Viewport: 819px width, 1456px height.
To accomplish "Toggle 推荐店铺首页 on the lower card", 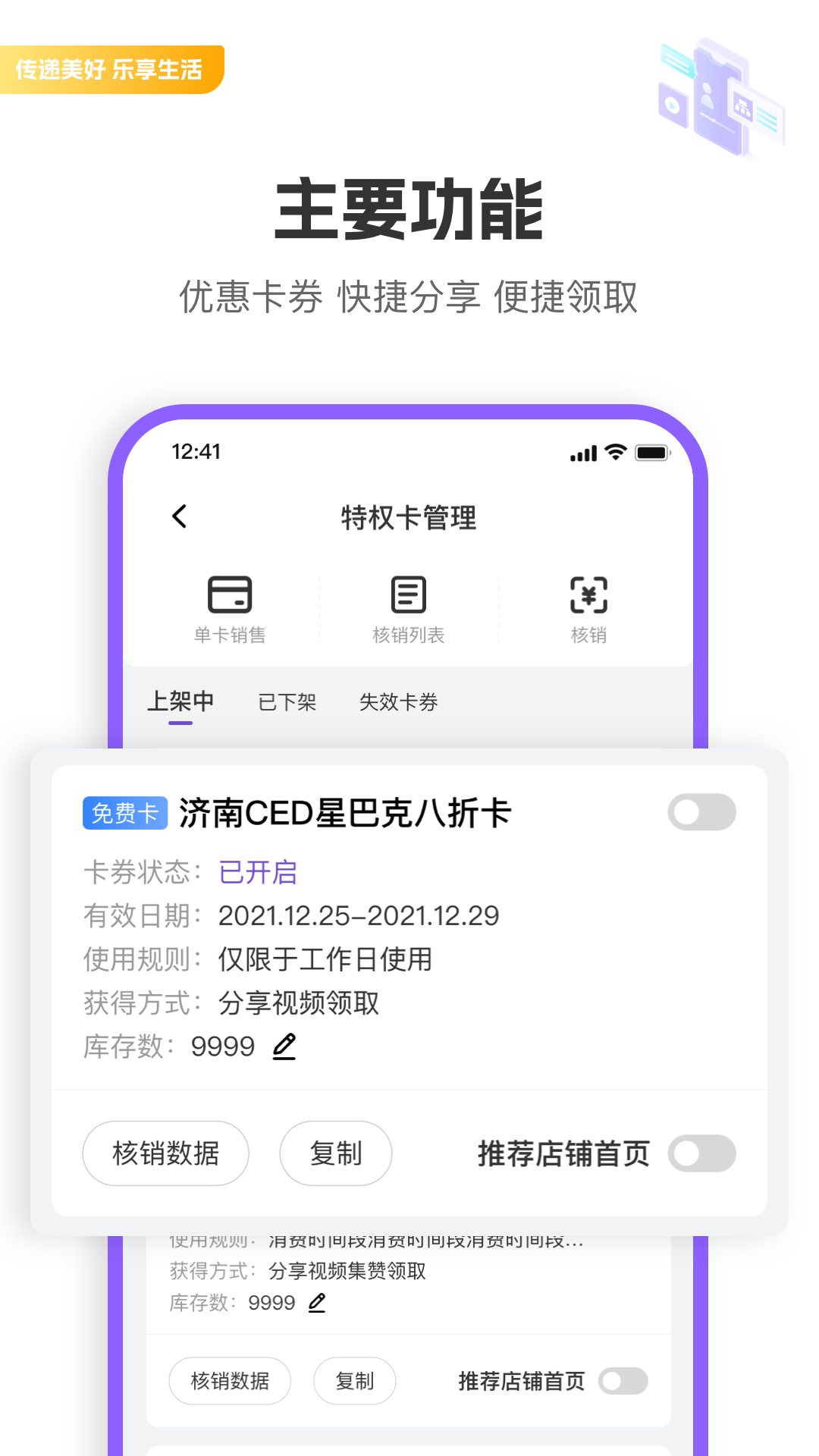I will (622, 1382).
